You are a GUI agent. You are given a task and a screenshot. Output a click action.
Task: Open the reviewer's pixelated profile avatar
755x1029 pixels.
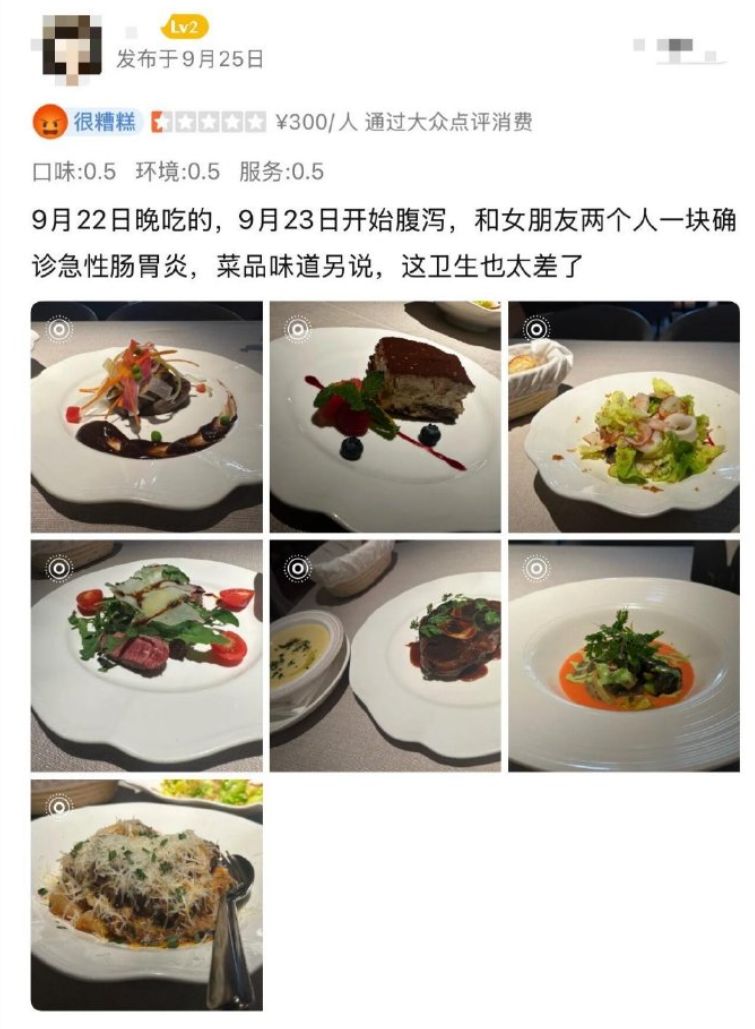tap(71, 43)
